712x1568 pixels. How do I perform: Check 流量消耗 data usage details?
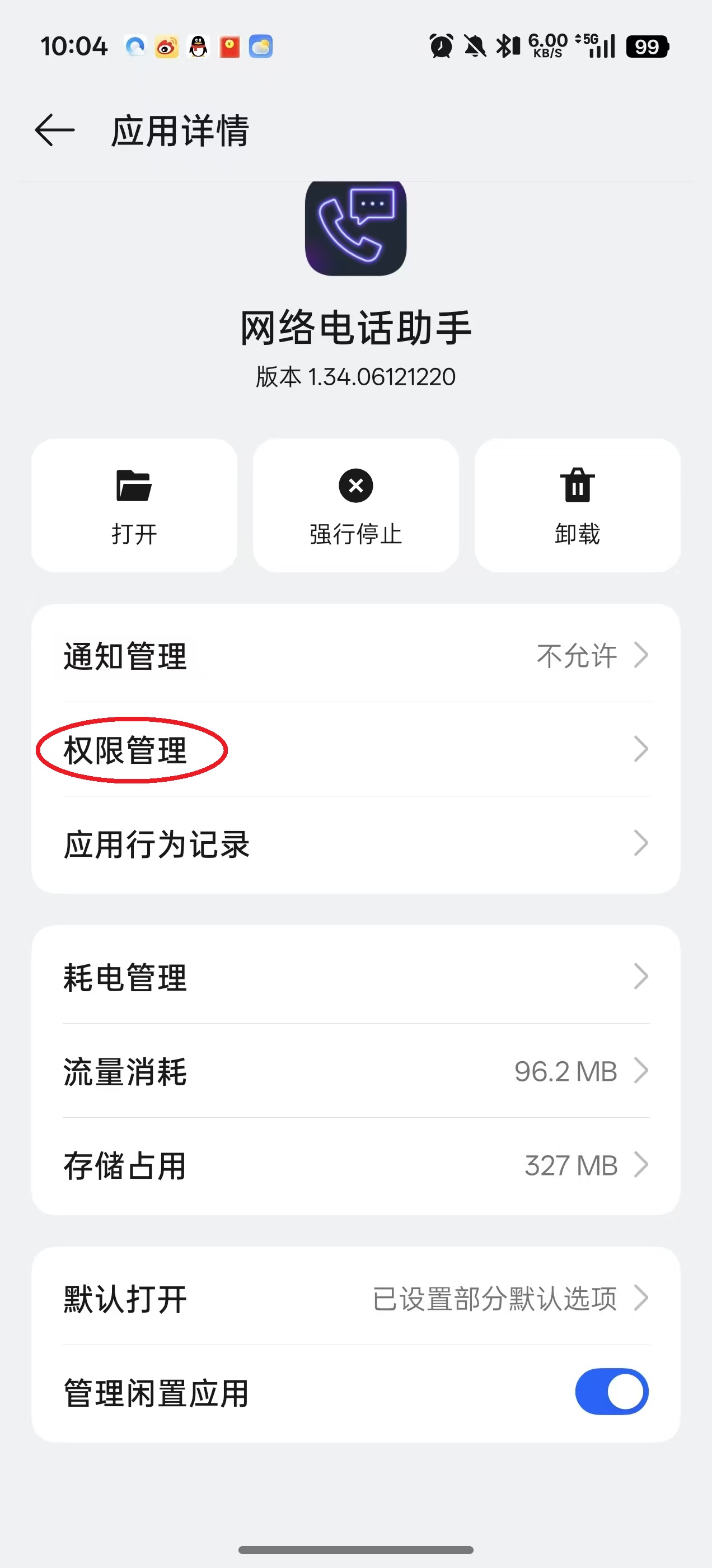click(356, 1071)
